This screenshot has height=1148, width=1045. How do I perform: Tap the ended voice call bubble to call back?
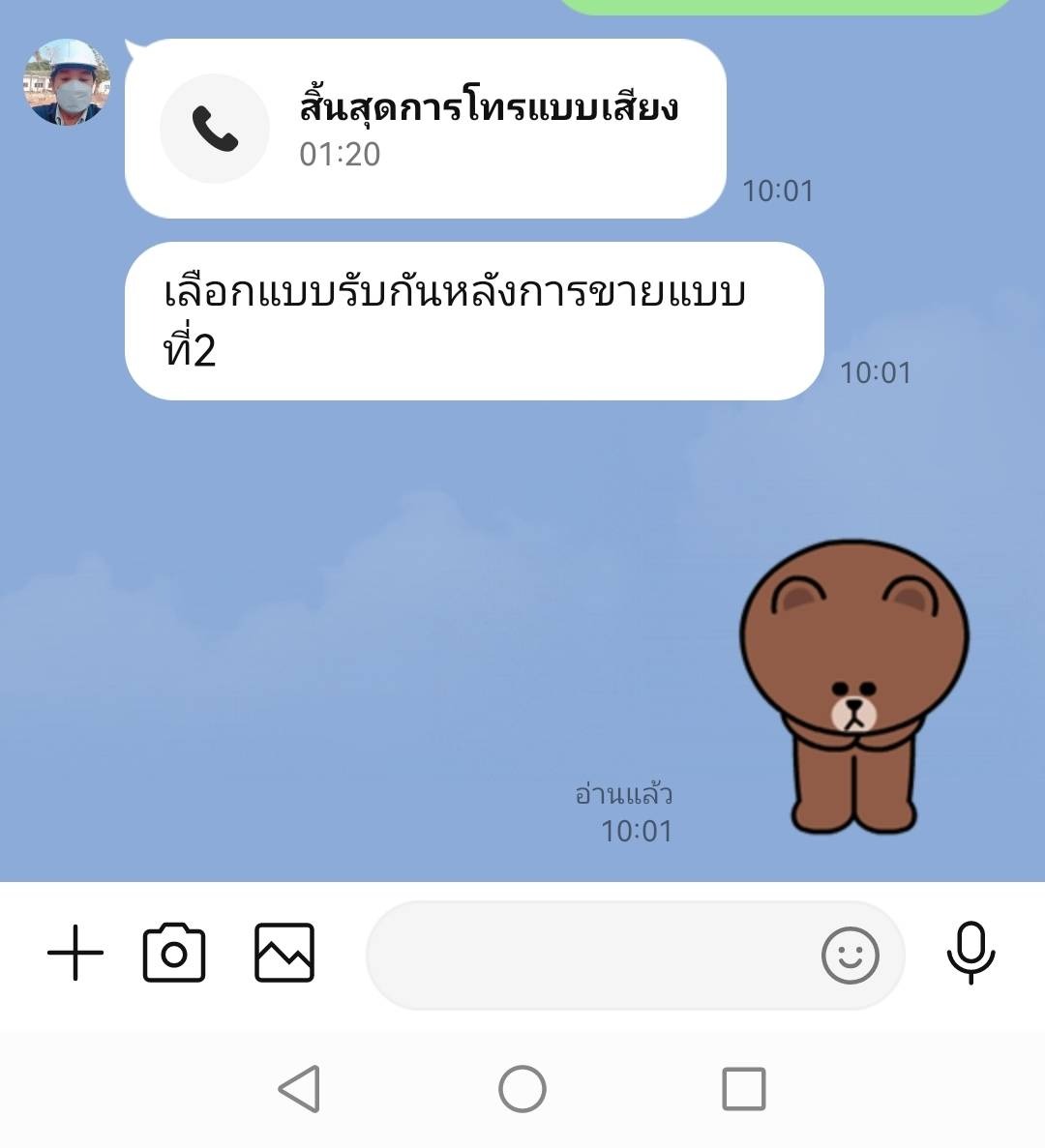(x=426, y=129)
